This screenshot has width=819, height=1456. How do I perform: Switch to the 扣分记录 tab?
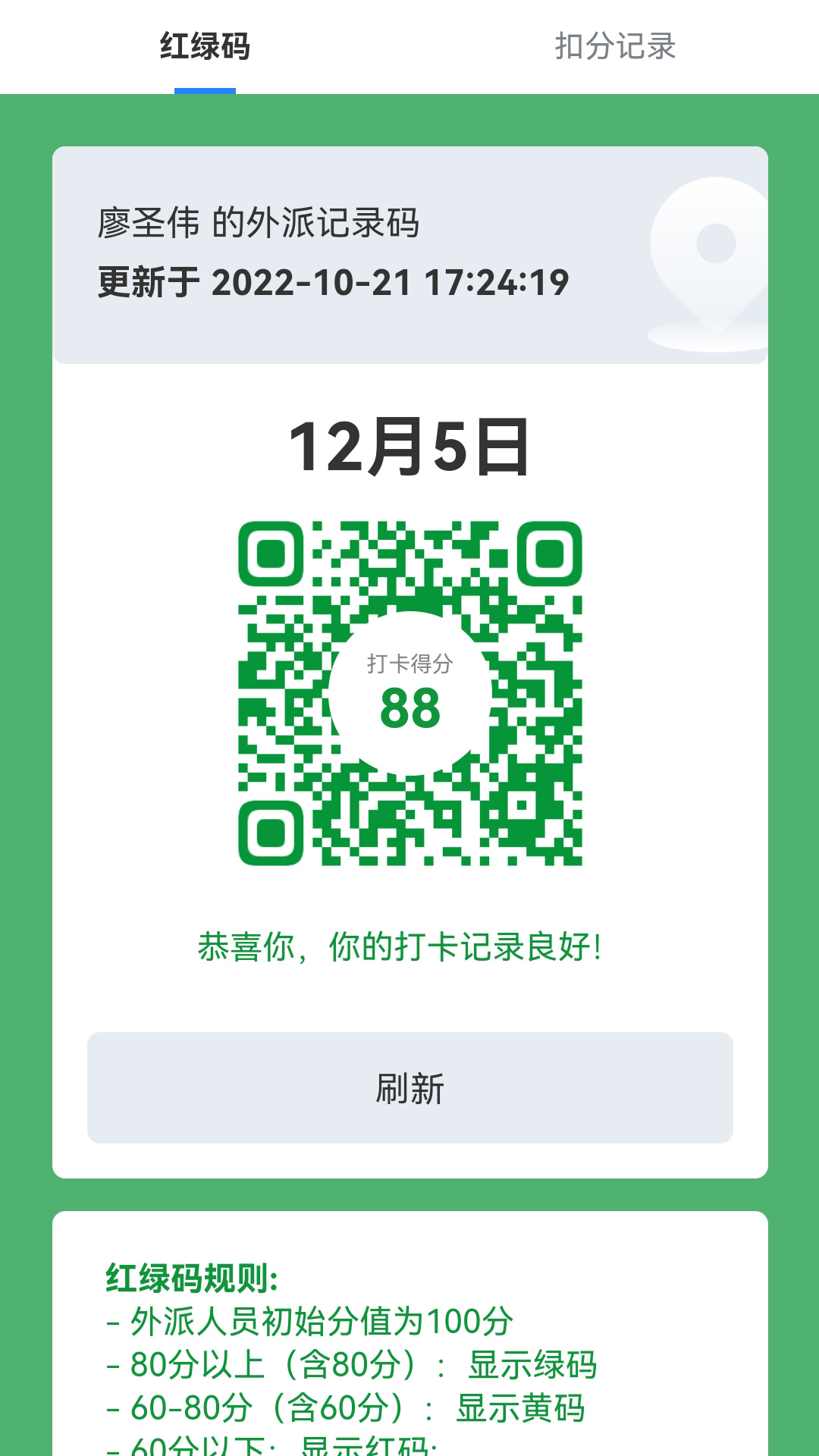point(614,46)
